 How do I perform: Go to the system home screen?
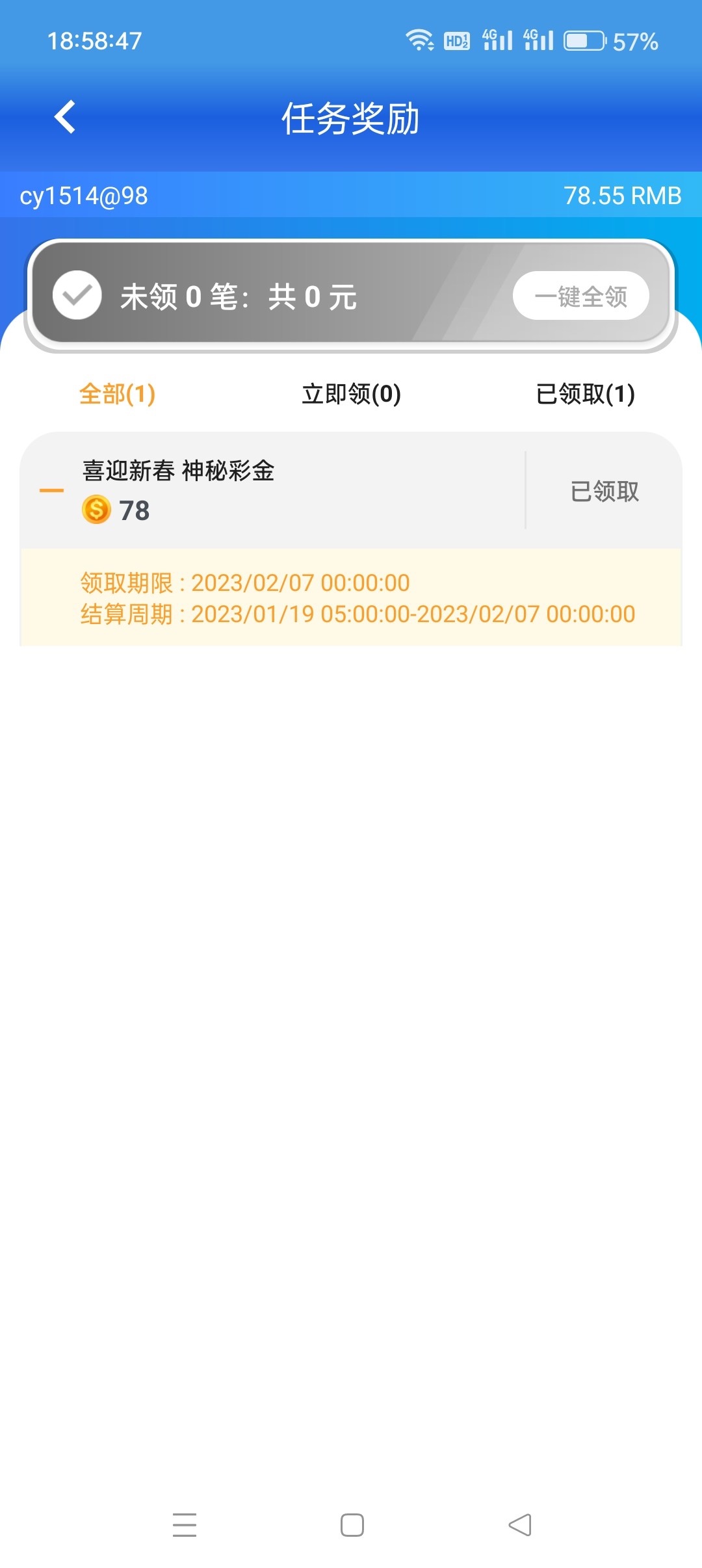point(352,1525)
